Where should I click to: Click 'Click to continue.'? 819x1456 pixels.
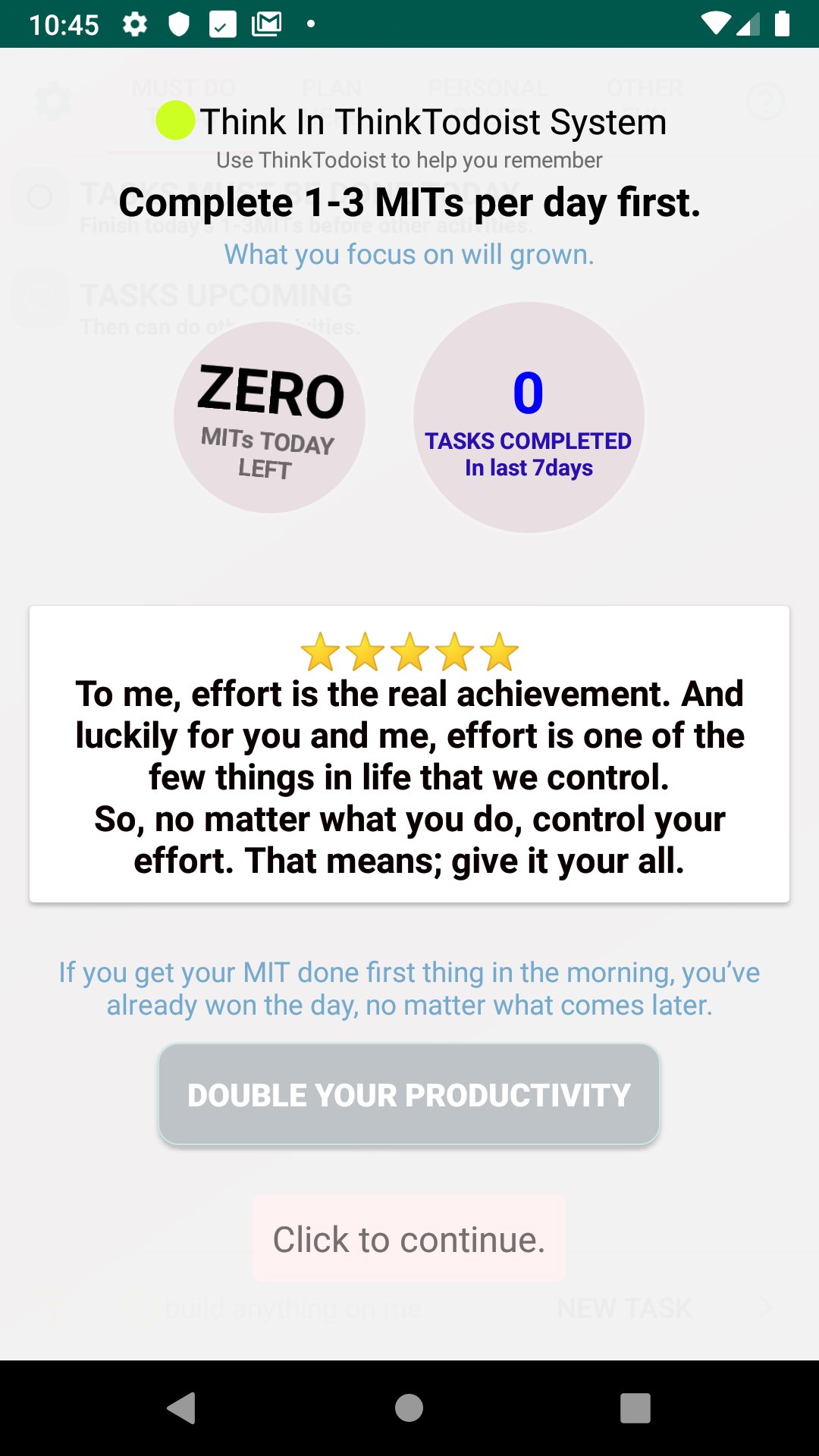[409, 1238]
